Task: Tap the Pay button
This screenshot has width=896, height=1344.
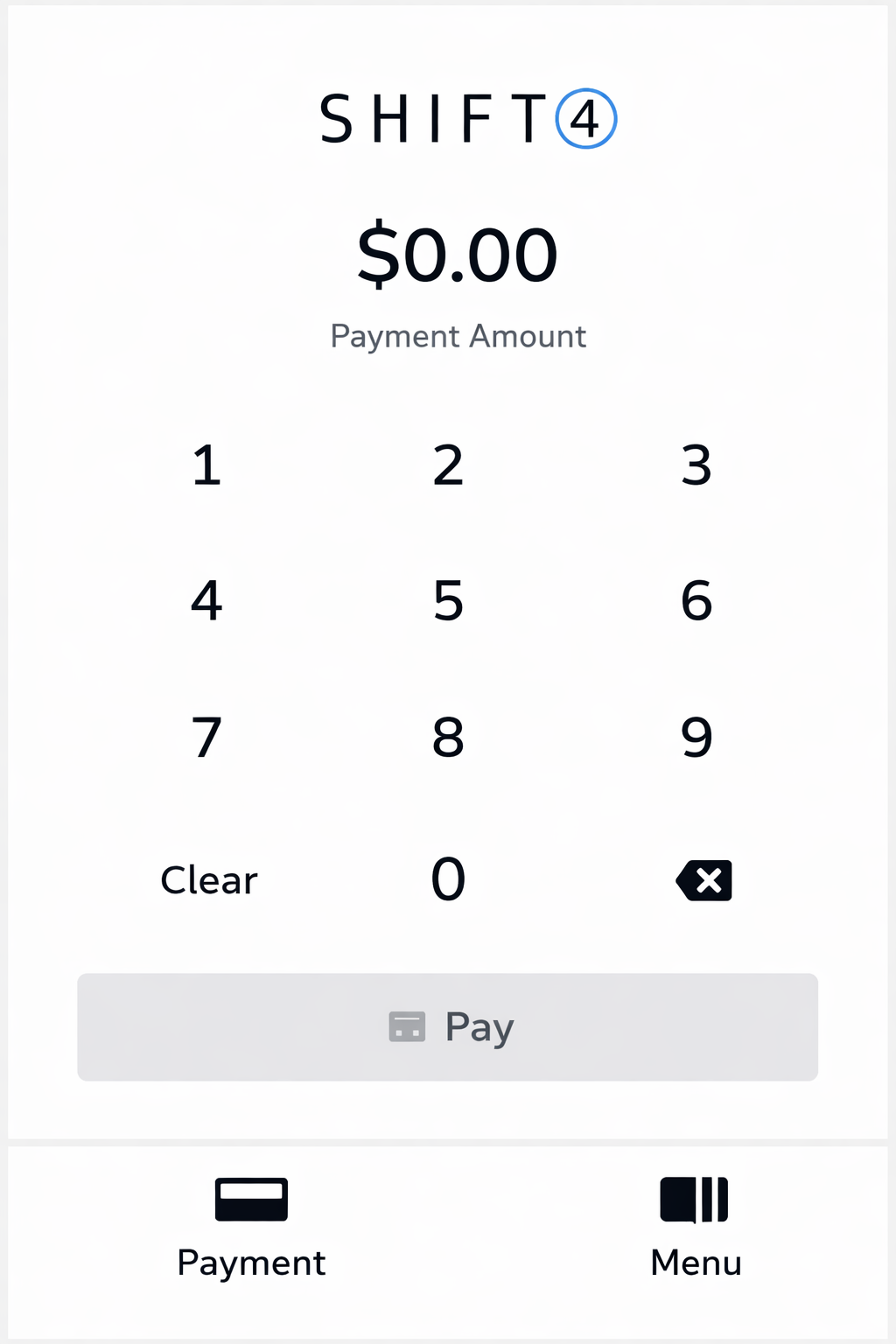Action: coord(448,1026)
